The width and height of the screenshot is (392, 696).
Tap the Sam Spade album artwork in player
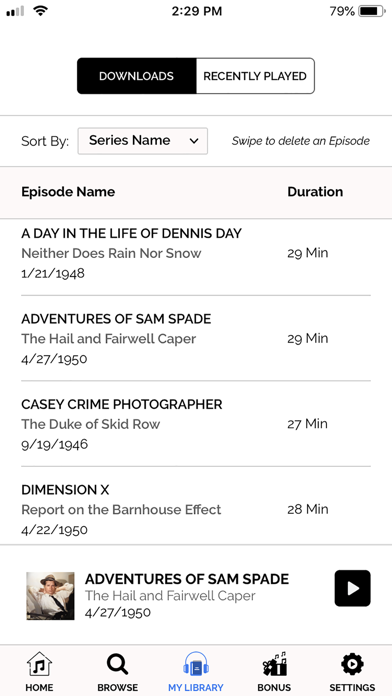click(50, 596)
